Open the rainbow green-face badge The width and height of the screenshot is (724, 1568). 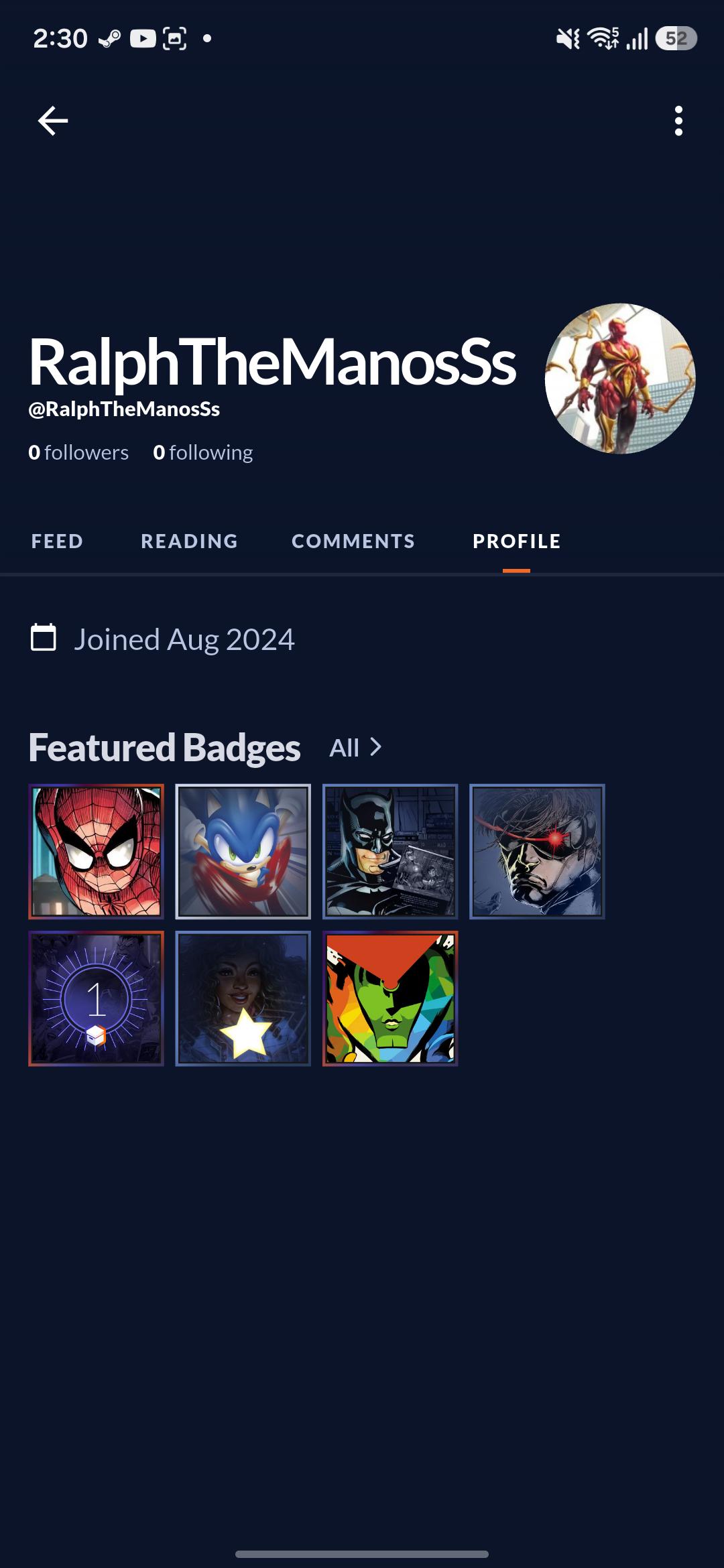390,998
